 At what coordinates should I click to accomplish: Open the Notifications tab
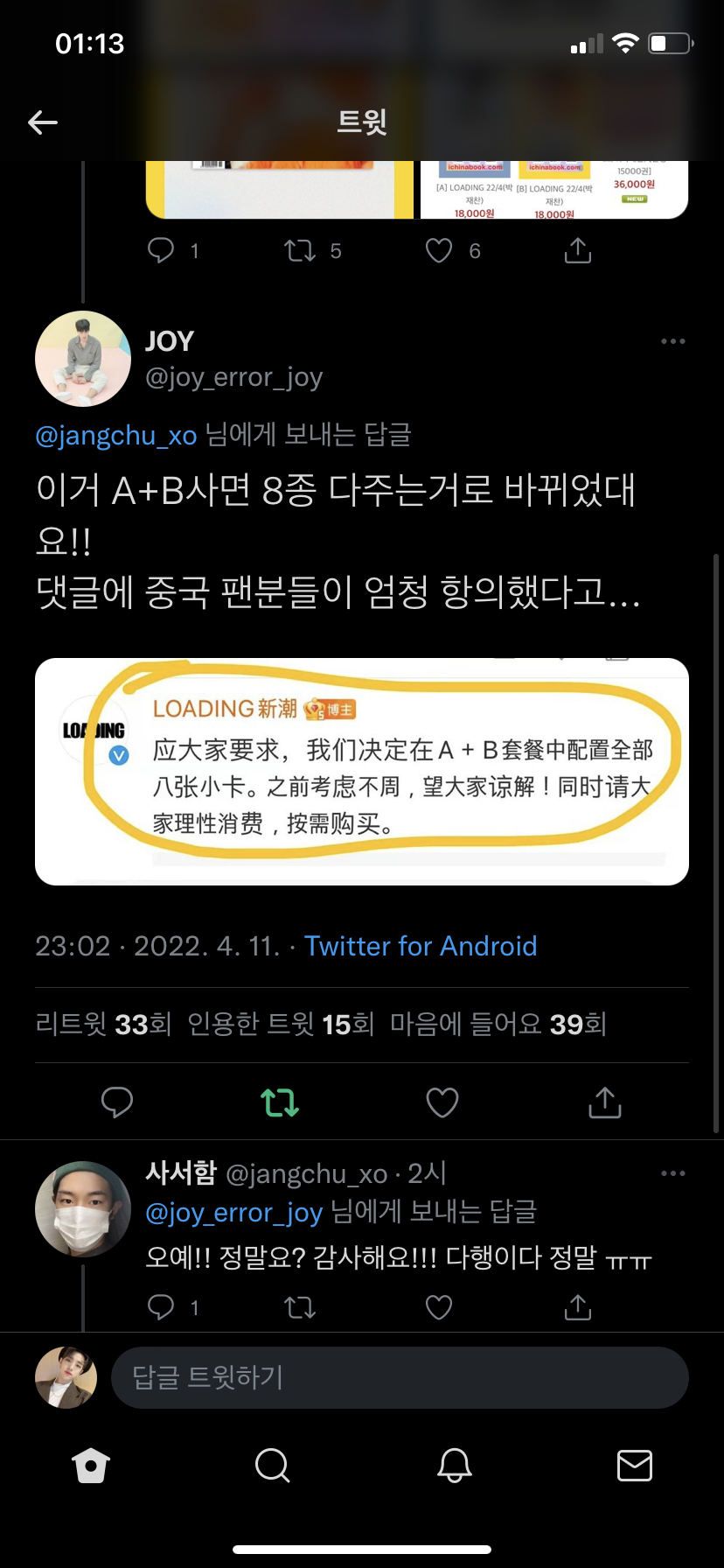[x=454, y=1465]
